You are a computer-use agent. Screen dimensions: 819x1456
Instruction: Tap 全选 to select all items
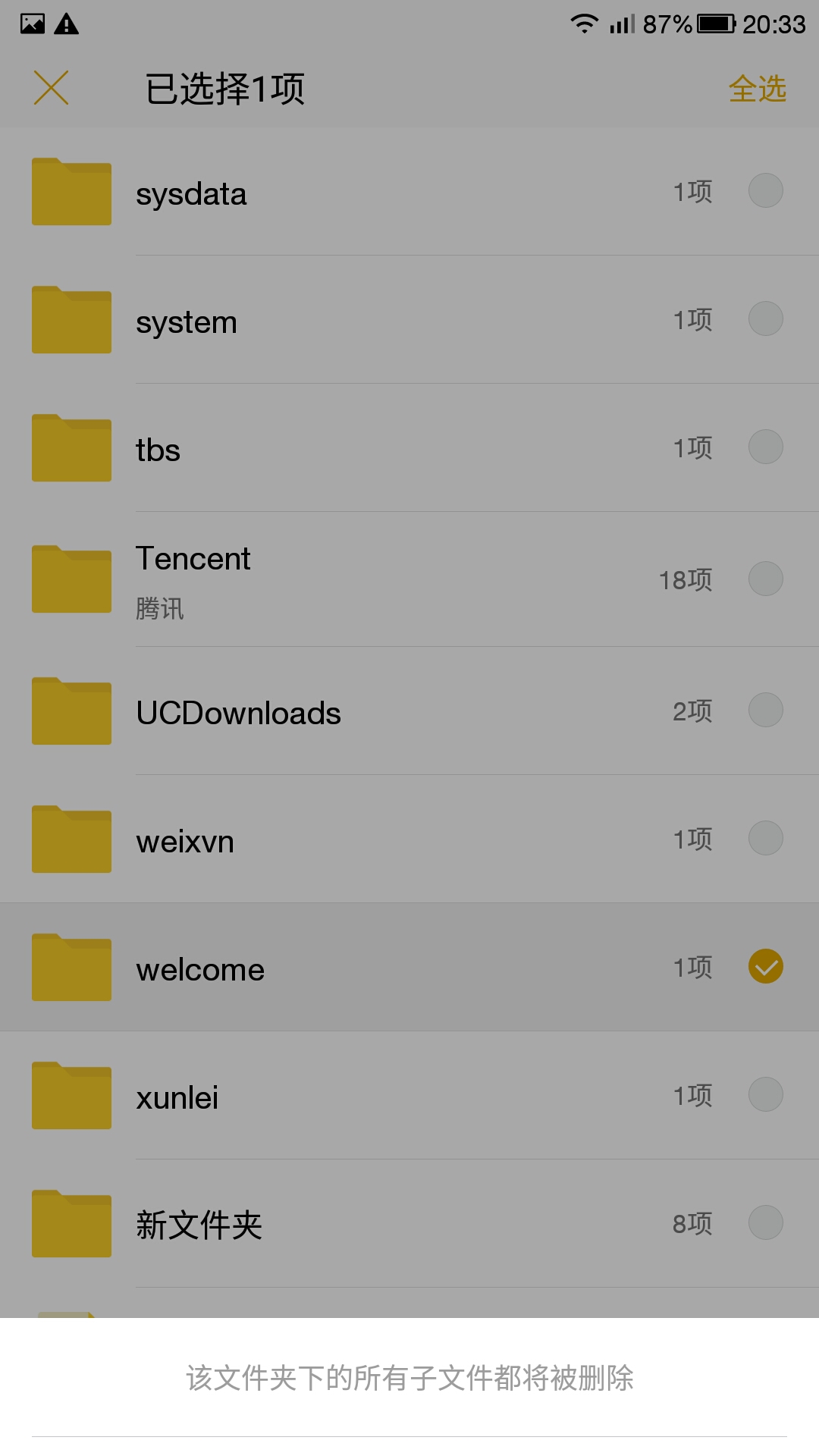tap(757, 89)
